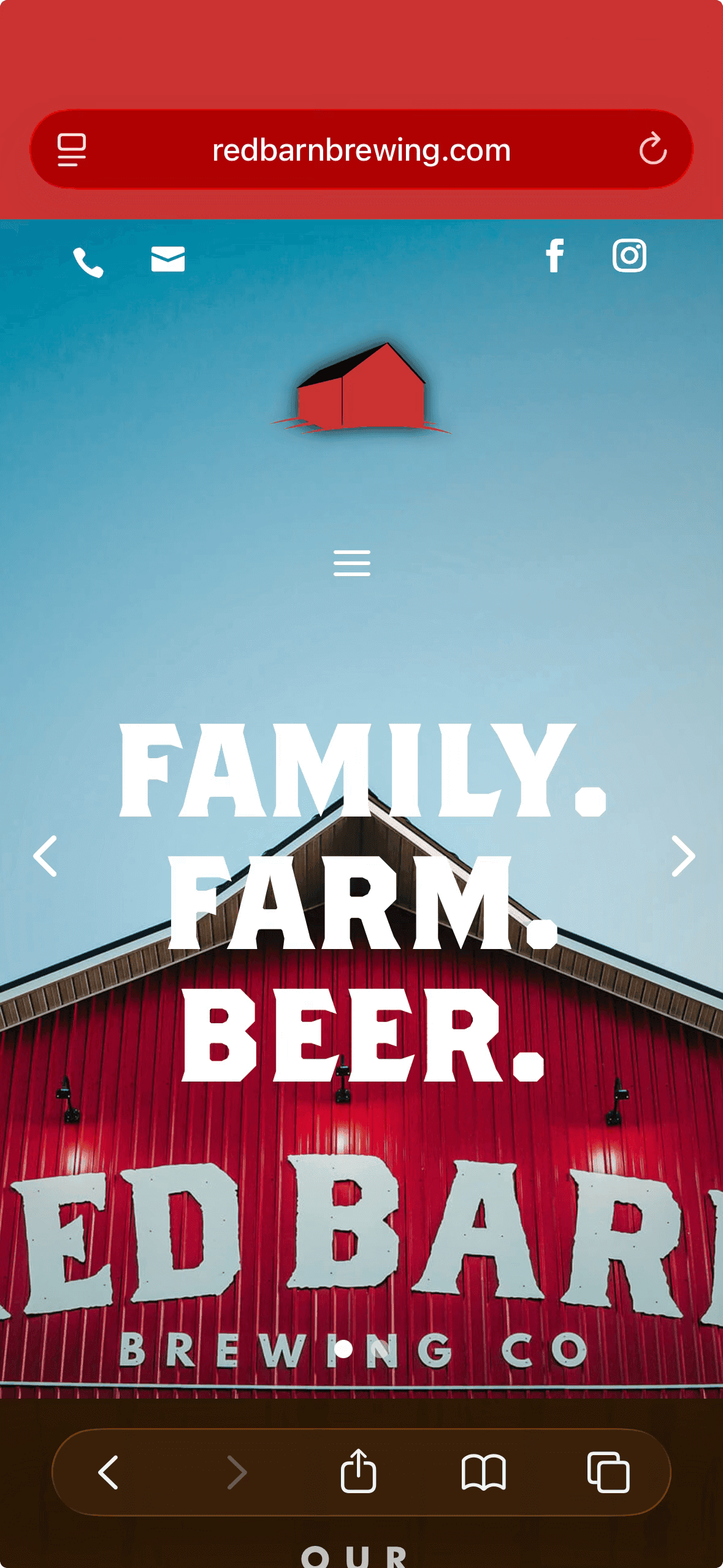Go to previous slide in the carousel
The width and height of the screenshot is (723, 1568).
click(45, 856)
